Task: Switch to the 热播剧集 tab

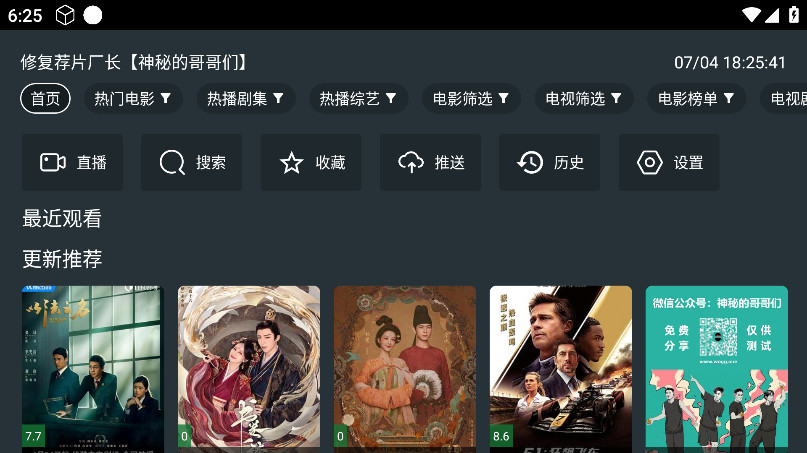Action: [x=246, y=98]
